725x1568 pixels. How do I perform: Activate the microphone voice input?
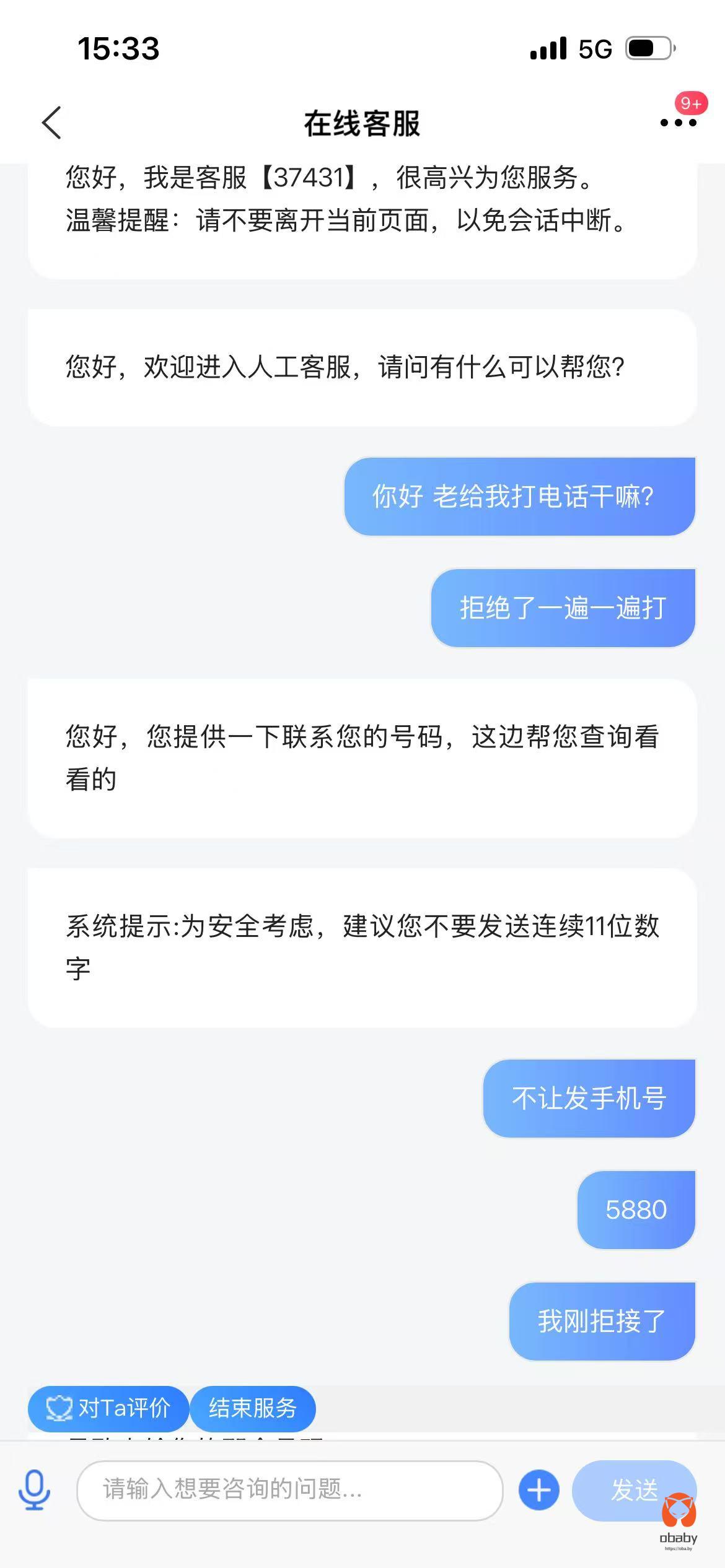[35, 1489]
